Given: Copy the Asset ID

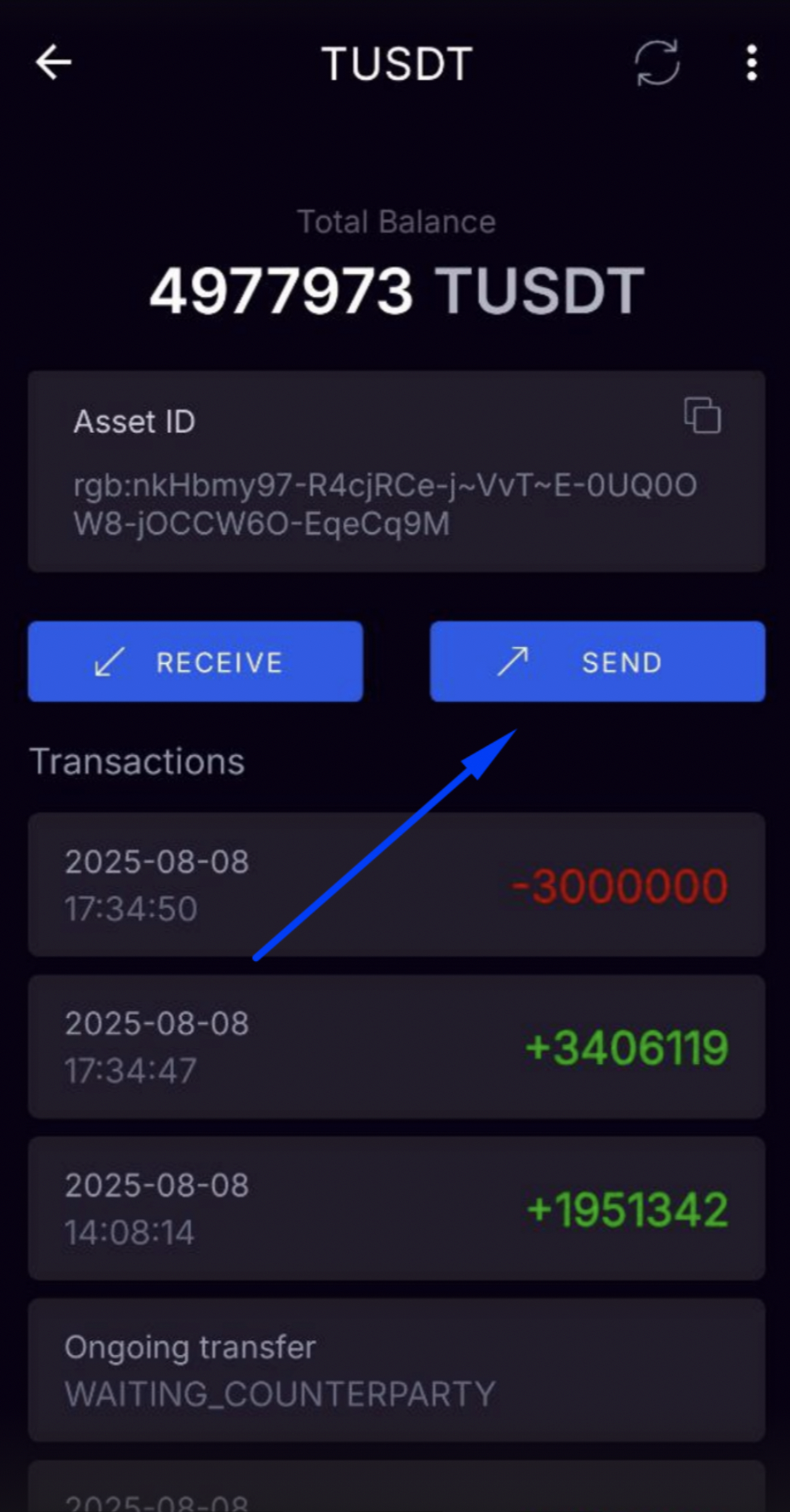Looking at the screenshot, I should point(702,416).
